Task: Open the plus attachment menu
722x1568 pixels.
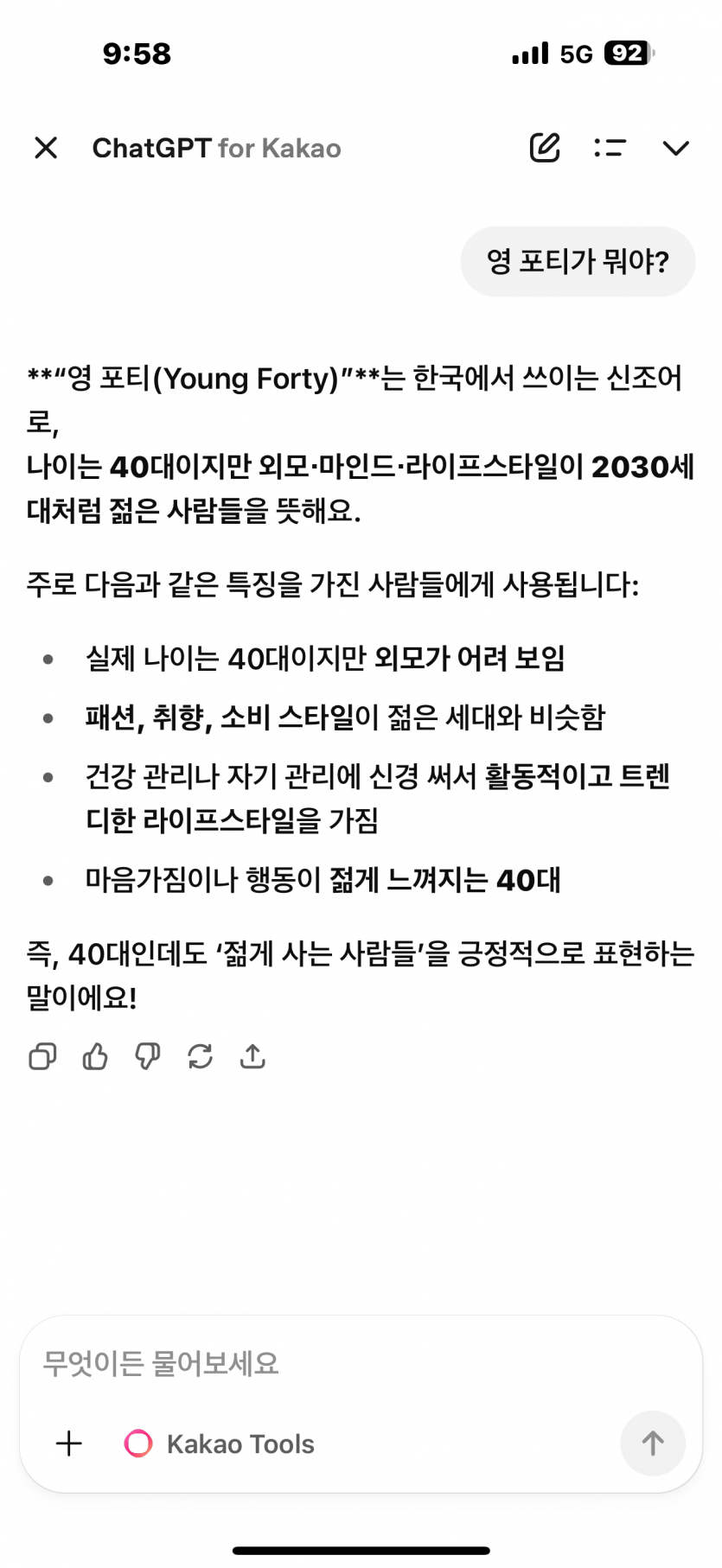Action: click(69, 1444)
